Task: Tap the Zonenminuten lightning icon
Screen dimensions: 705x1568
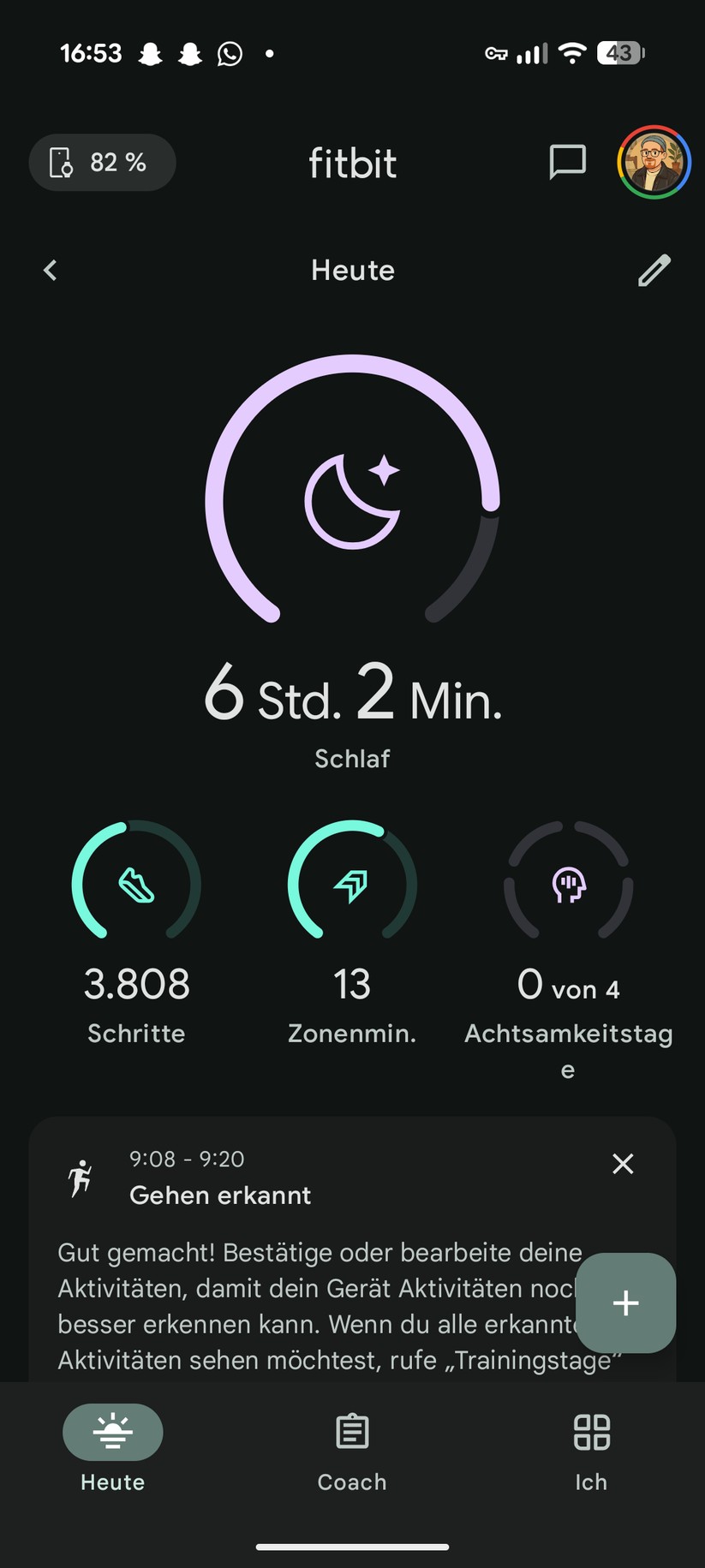Action: click(x=352, y=886)
